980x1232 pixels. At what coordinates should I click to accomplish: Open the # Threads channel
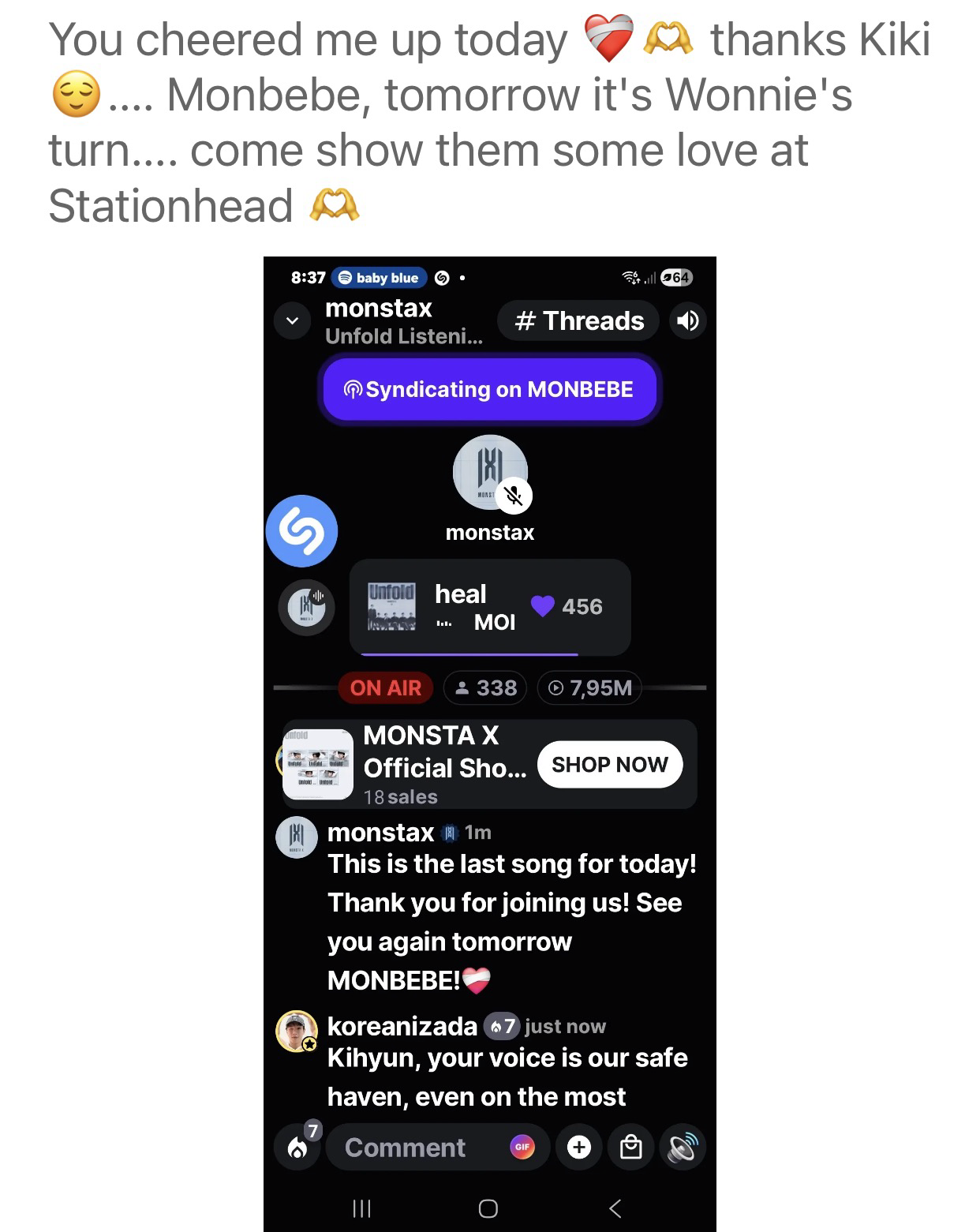click(x=578, y=320)
